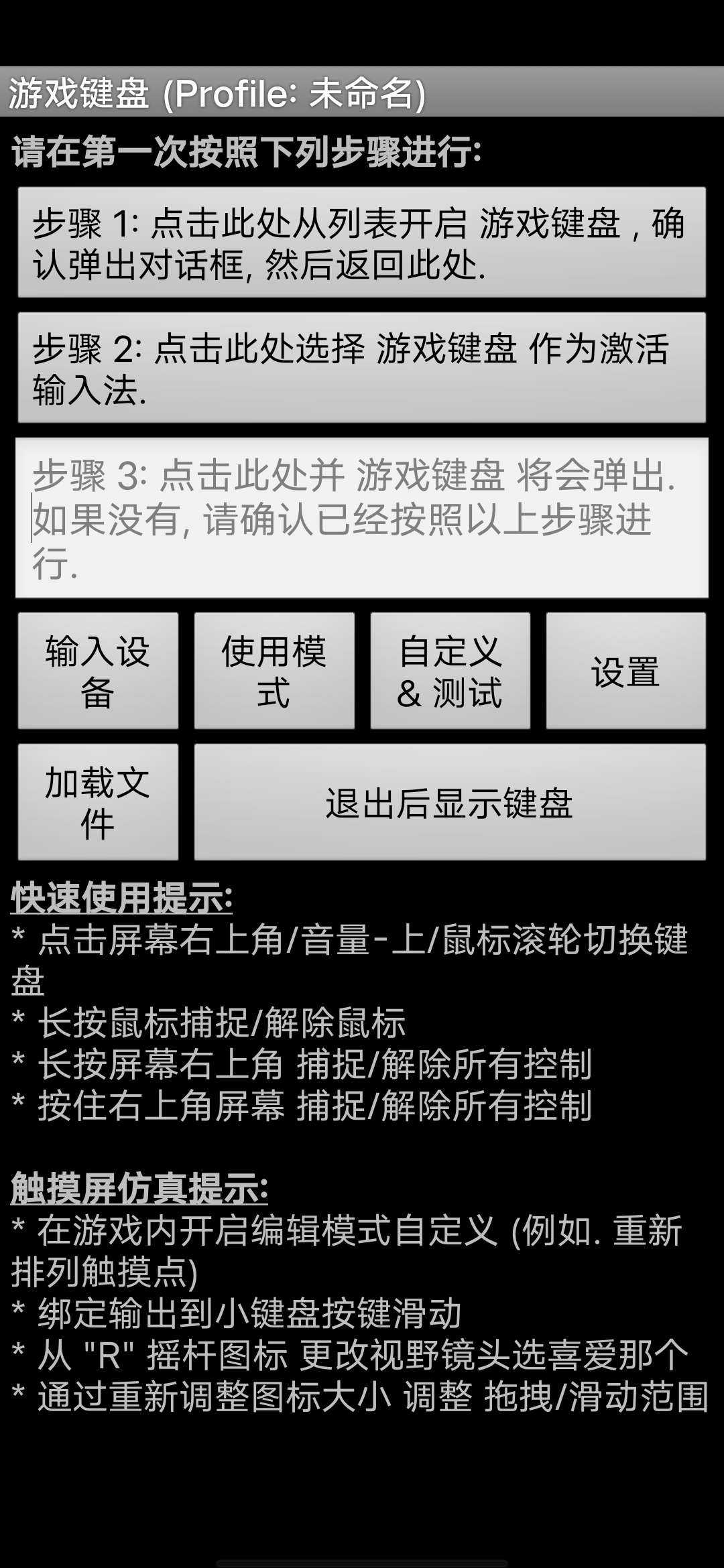Tap 步骤 1 to enable 游戏键盘 from list

point(361,243)
